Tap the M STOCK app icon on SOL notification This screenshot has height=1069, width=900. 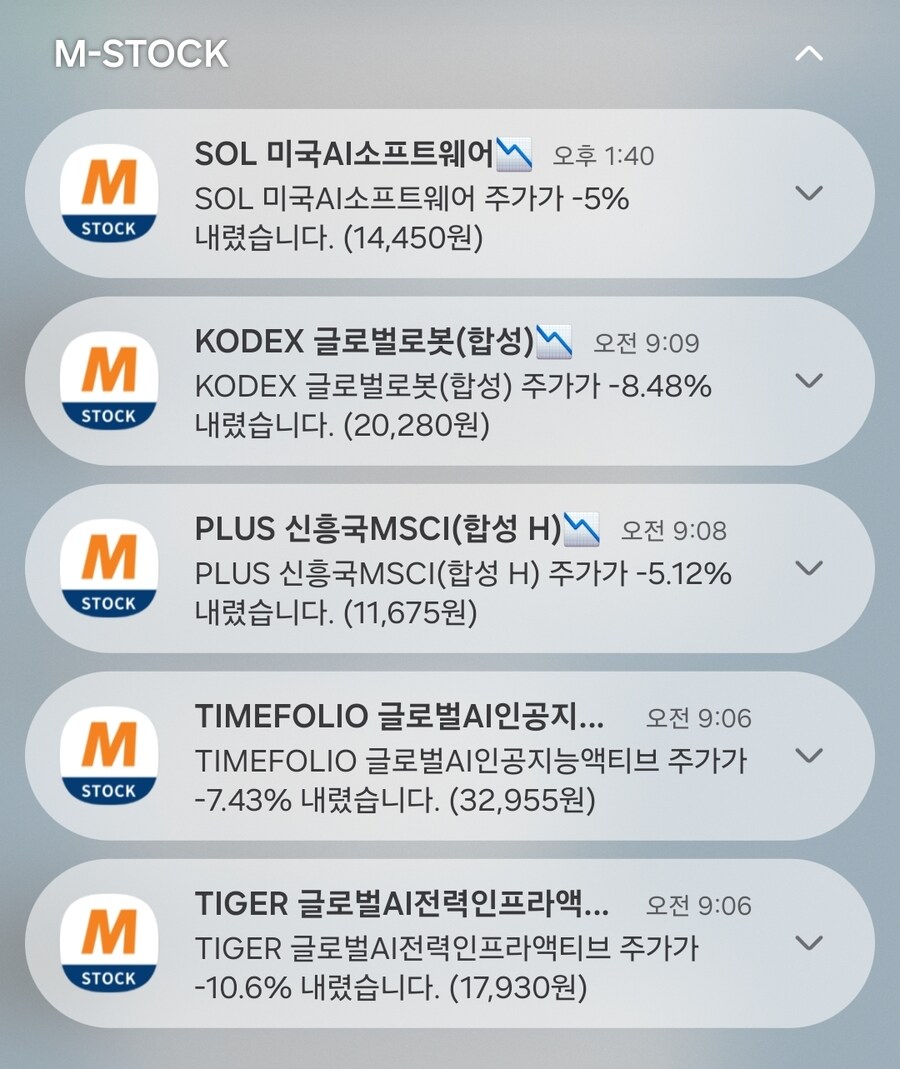[108, 192]
